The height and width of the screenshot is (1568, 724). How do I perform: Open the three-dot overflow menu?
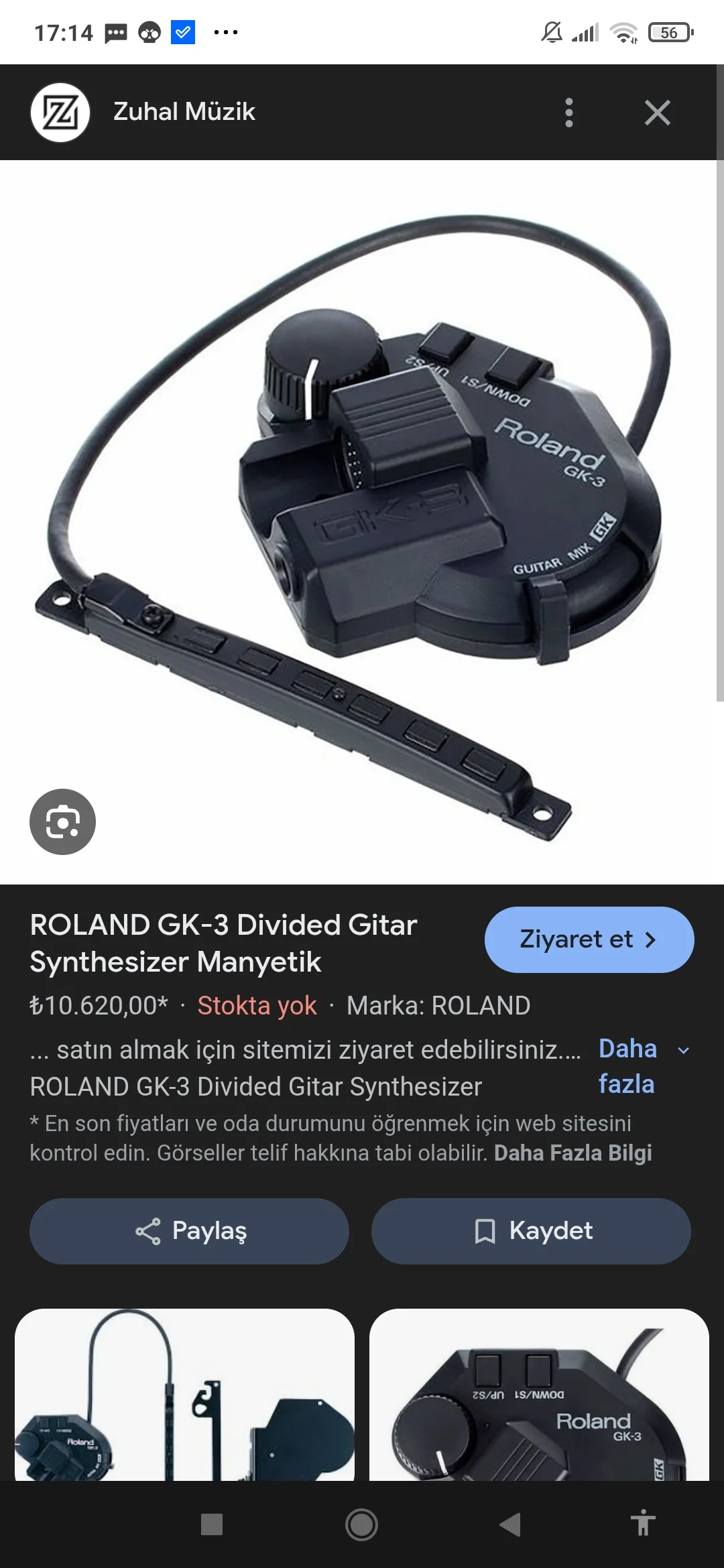point(569,113)
